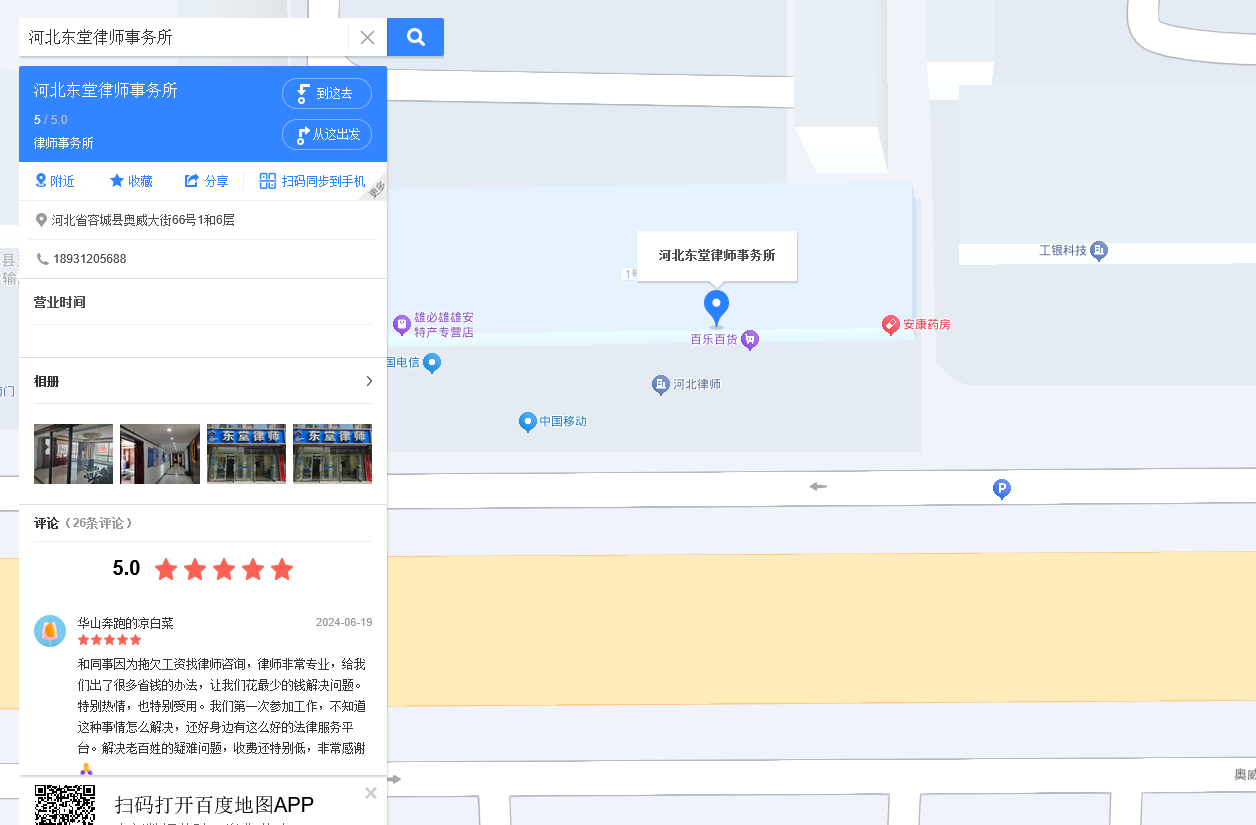Viewport: 1256px width, 825px height.
Task: Clear the search text
Action: (x=367, y=37)
